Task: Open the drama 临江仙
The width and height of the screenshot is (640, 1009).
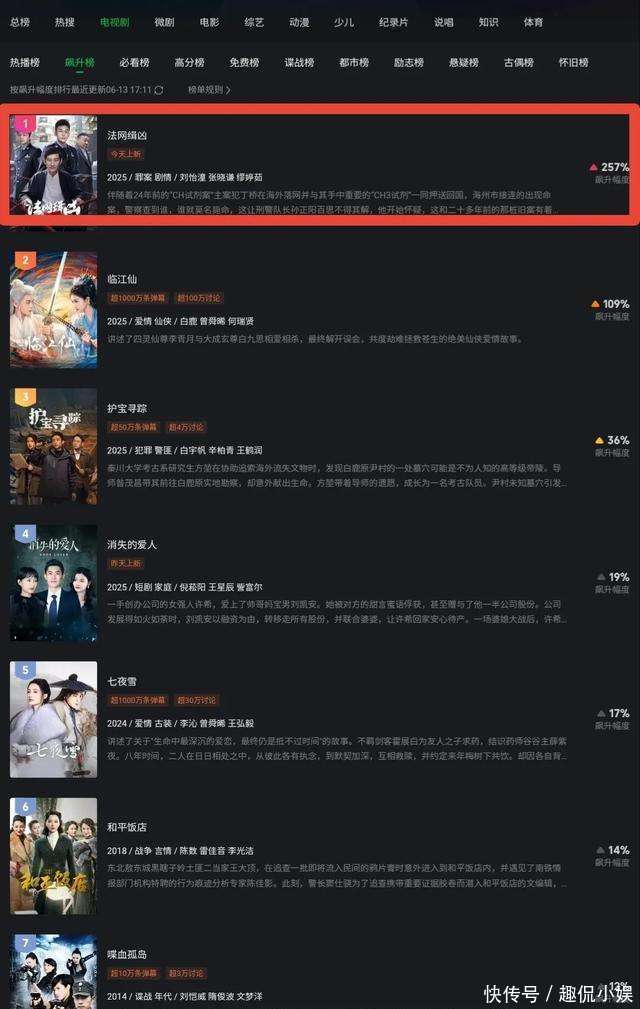Action: (121, 279)
